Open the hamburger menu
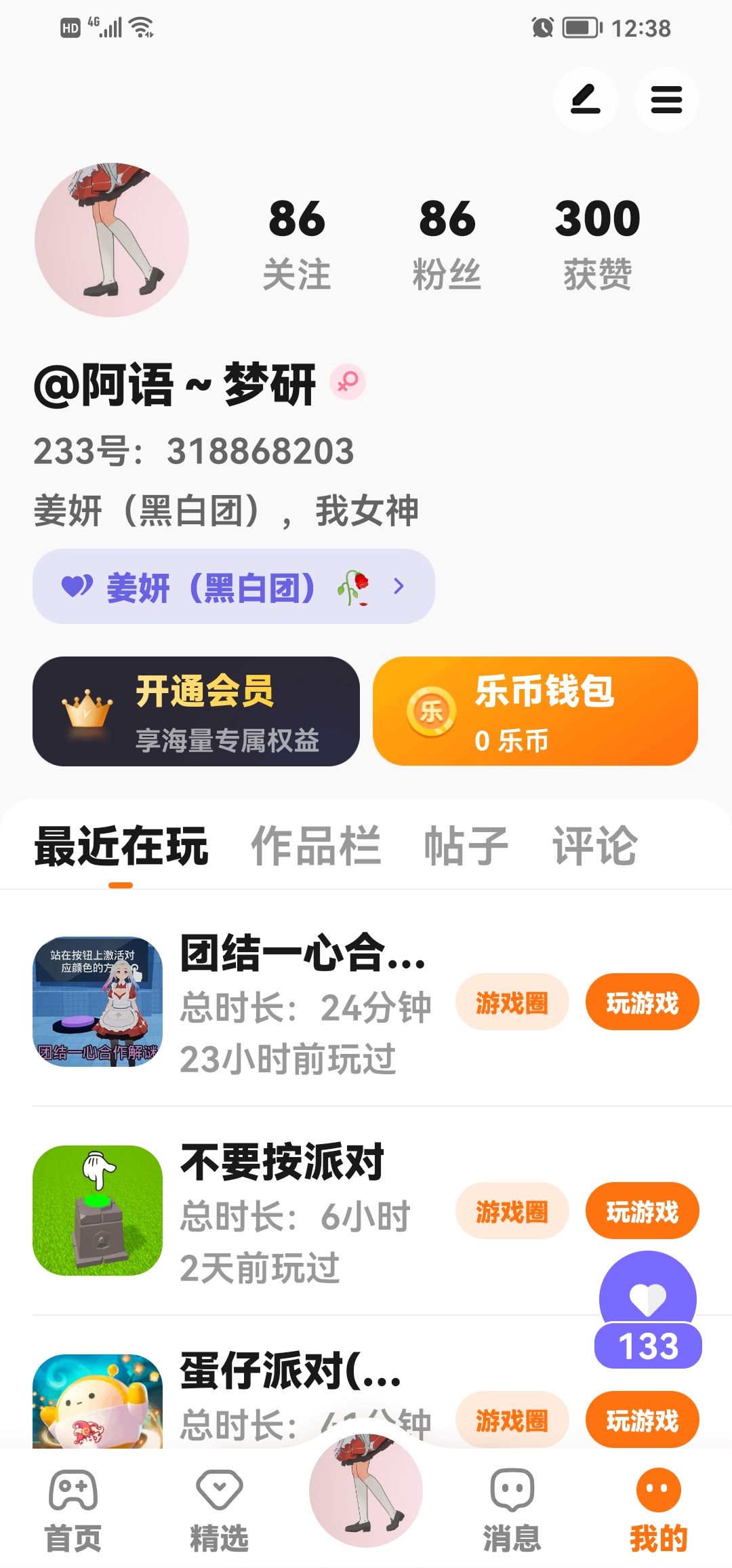The image size is (732, 1568). [x=666, y=100]
